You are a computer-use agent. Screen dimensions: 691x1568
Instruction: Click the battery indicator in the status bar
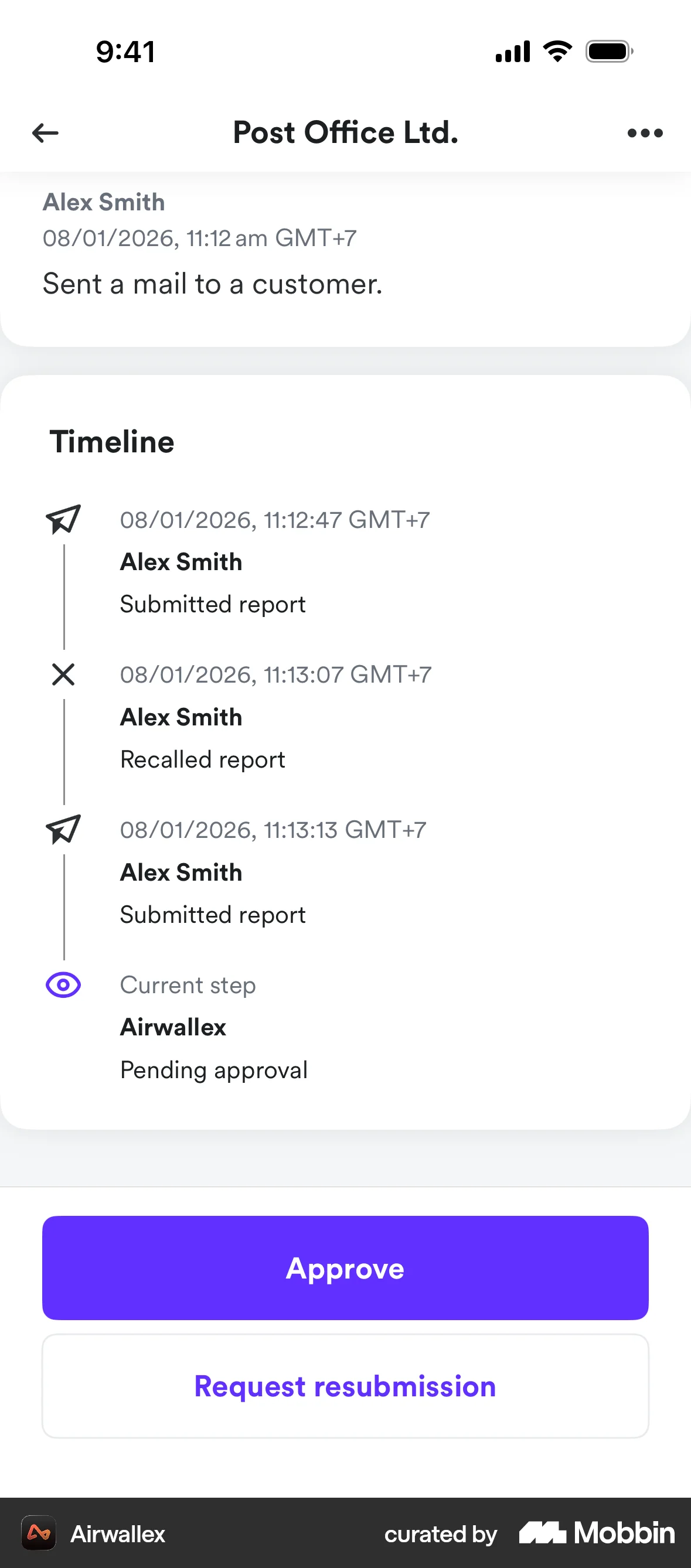point(608,52)
